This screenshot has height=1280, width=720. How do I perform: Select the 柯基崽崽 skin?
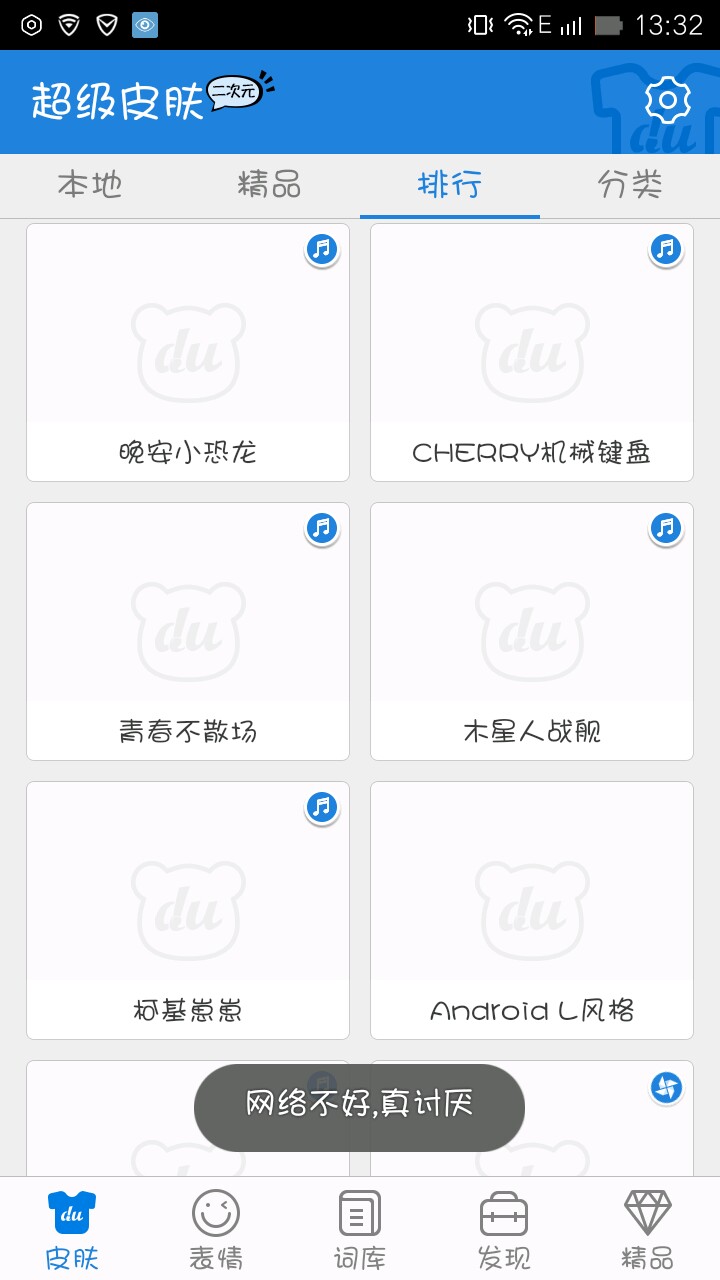tap(188, 910)
